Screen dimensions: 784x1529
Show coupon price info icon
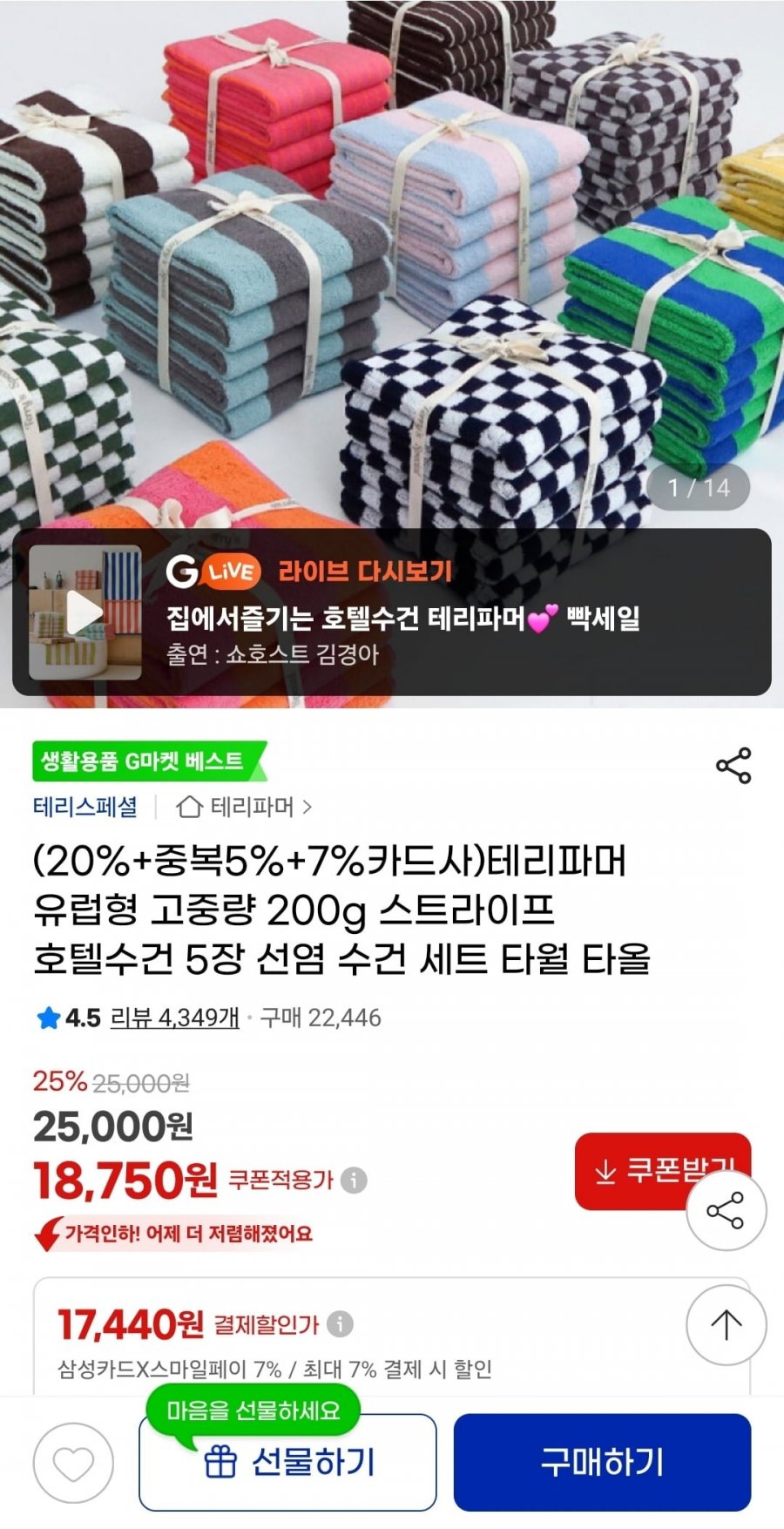coord(354,1181)
